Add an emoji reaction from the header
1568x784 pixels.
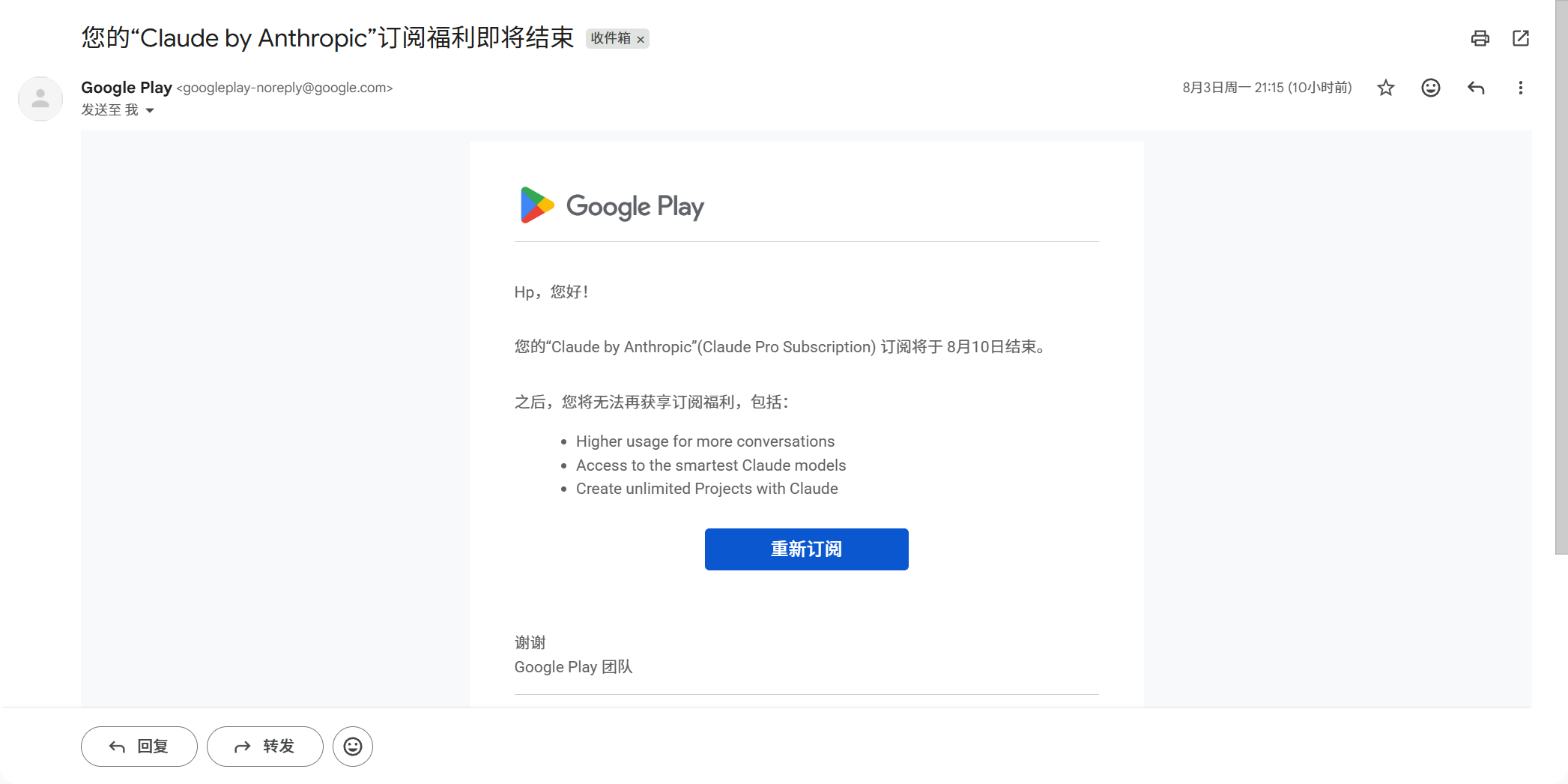tap(1431, 88)
